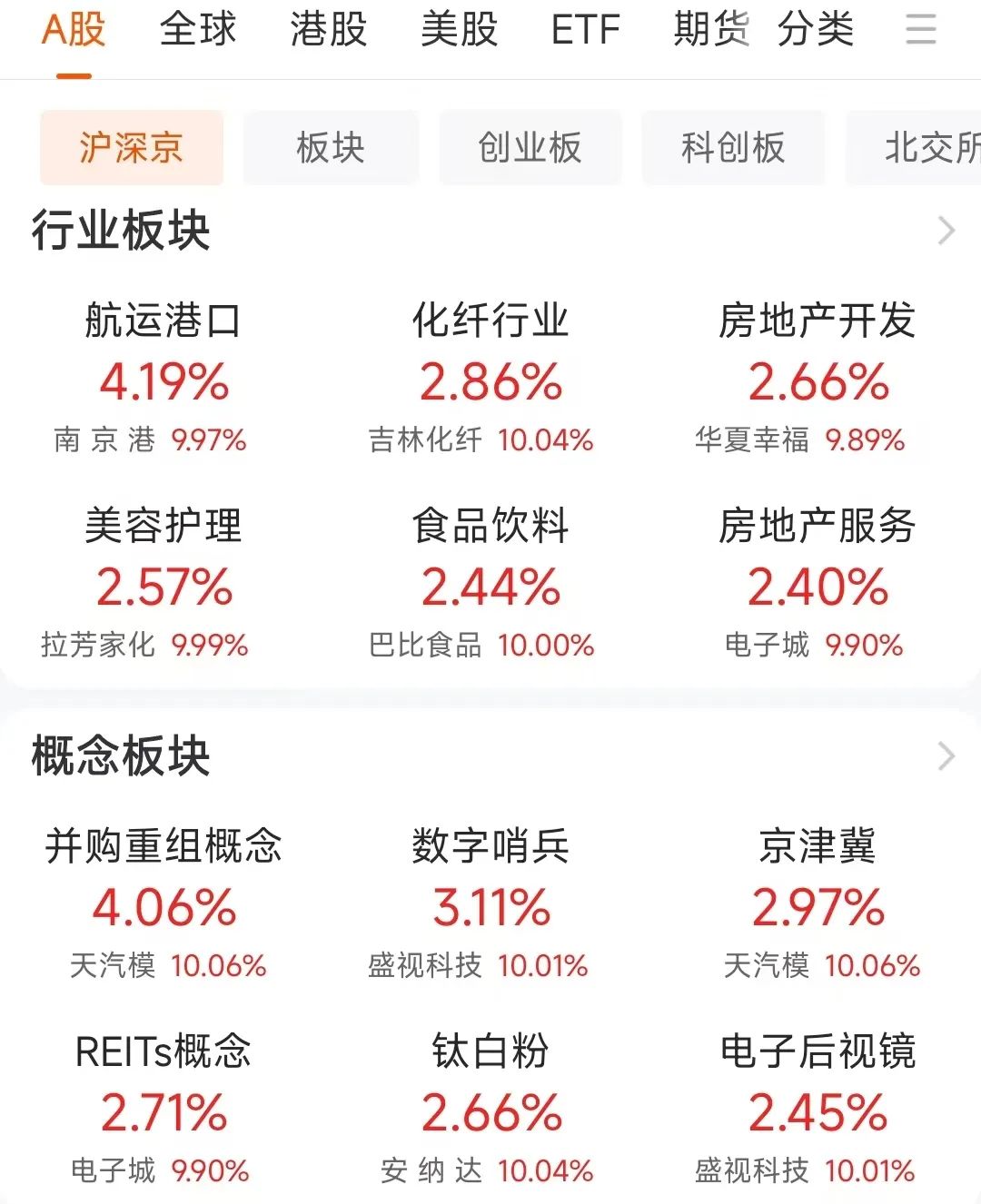Select the 科创板 chip
The width and height of the screenshot is (981, 1204).
click(x=733, y=147)
